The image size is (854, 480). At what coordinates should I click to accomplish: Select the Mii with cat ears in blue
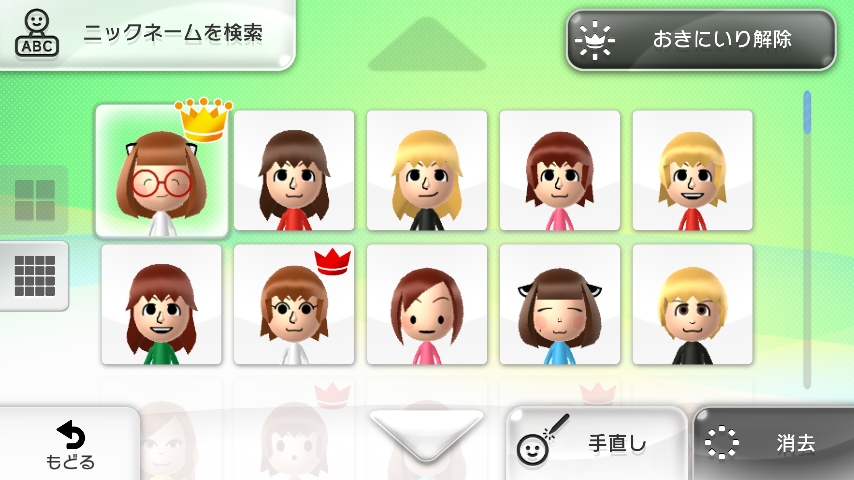[560, 304]
